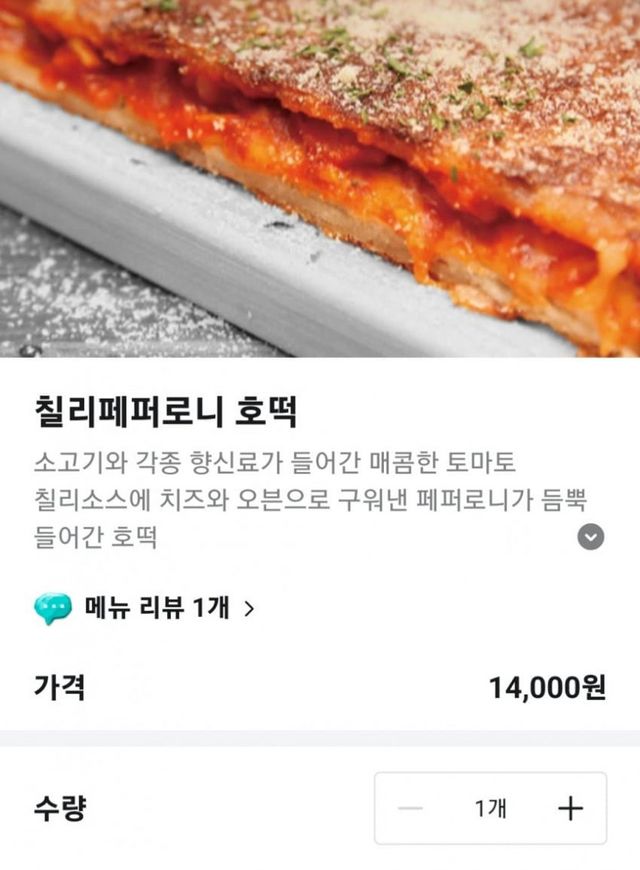Increase quantity with the plus button
The image size is (640, 870).
point(569,808)
